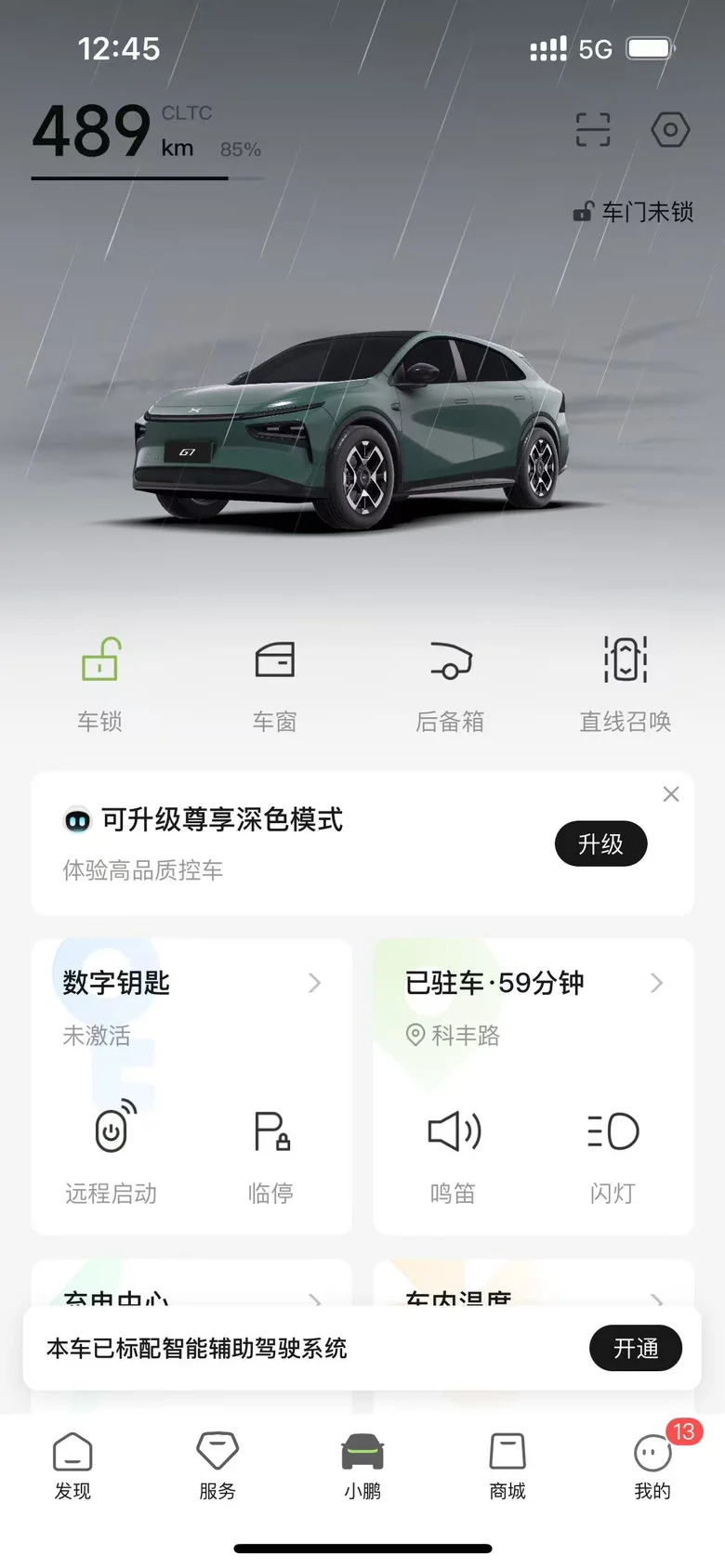This screenshot has height=1568, width=725.
Task: Tap 远程启动 remote start
Action: pos(111,1152)
